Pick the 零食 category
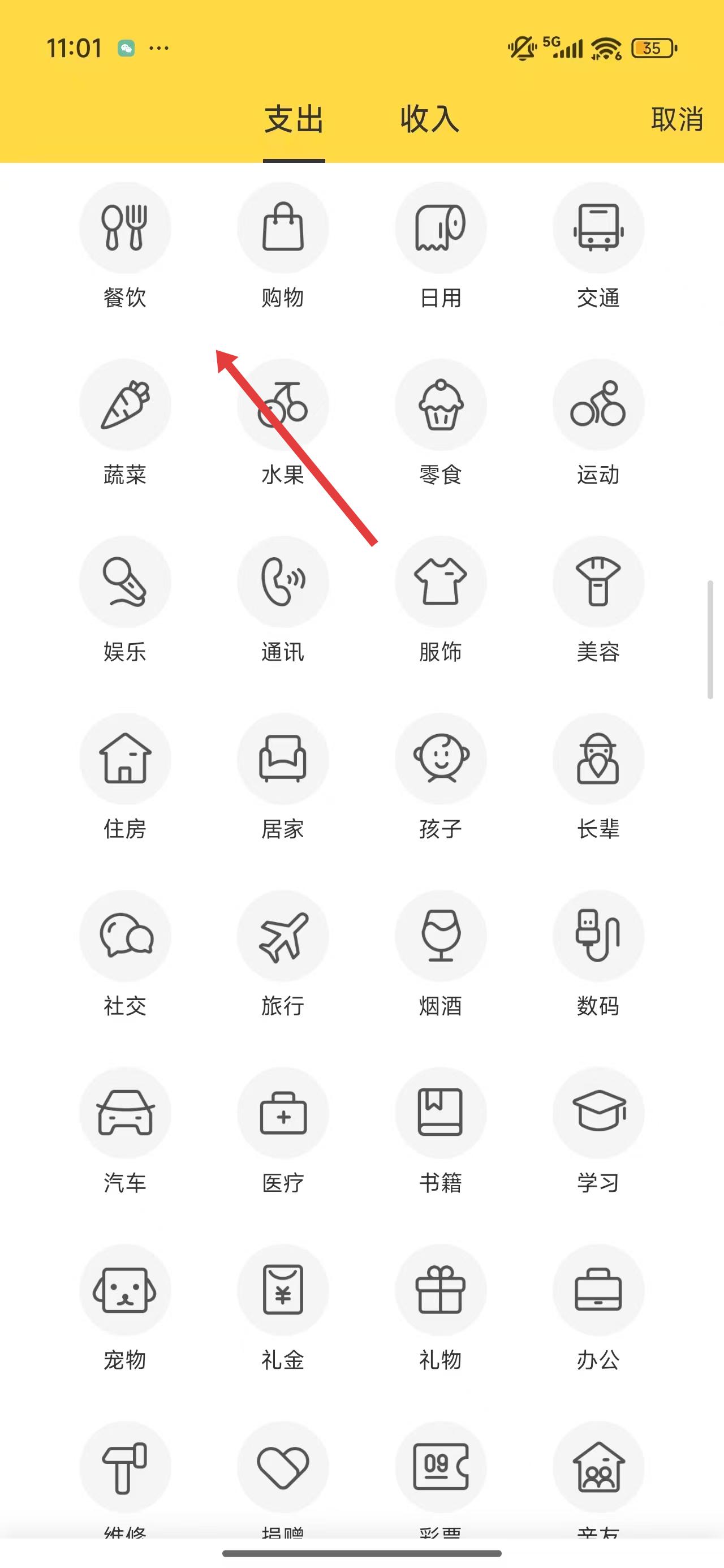The image size is (724, 1568). pyautogui.click(x=440, y=406)
